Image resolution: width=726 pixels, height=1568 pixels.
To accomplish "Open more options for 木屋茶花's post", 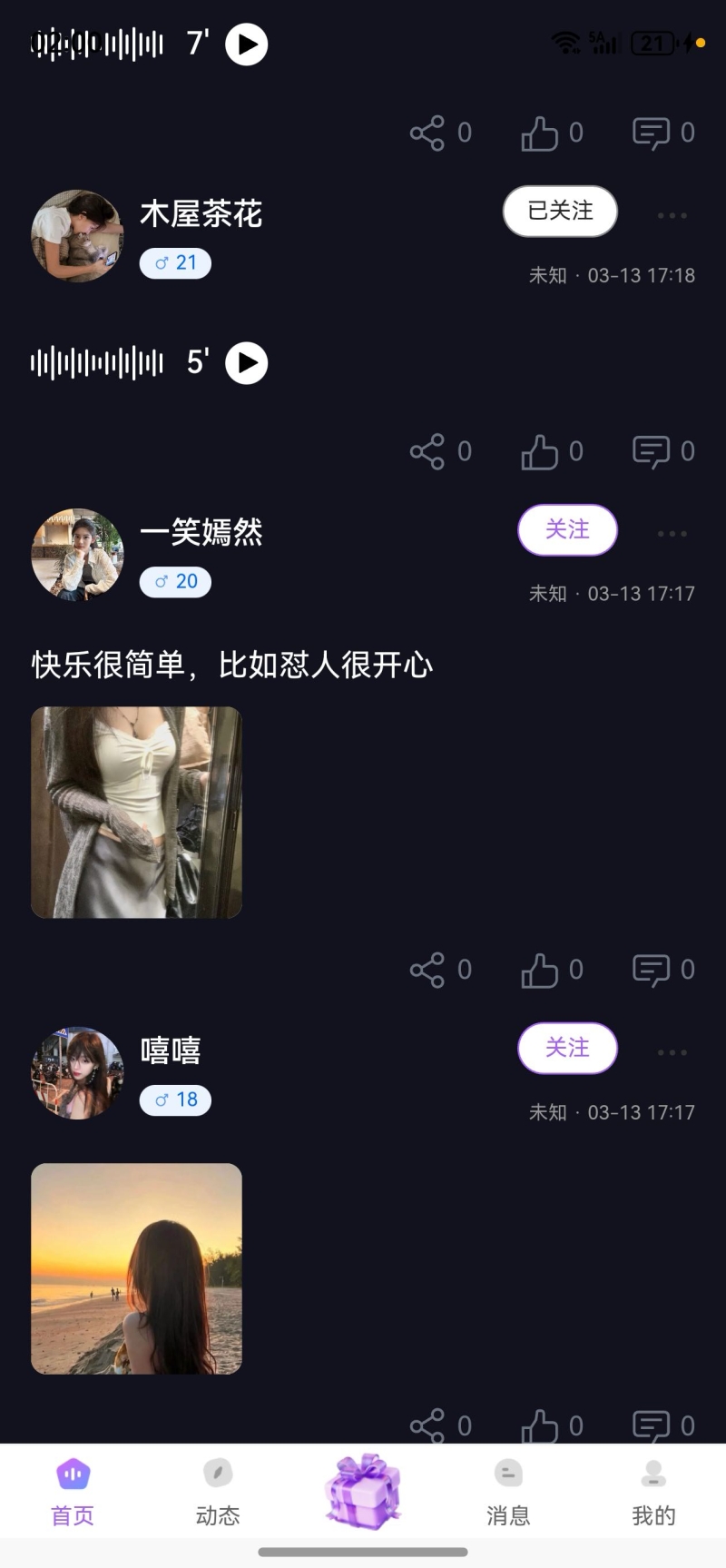I will tap(672, 216).
